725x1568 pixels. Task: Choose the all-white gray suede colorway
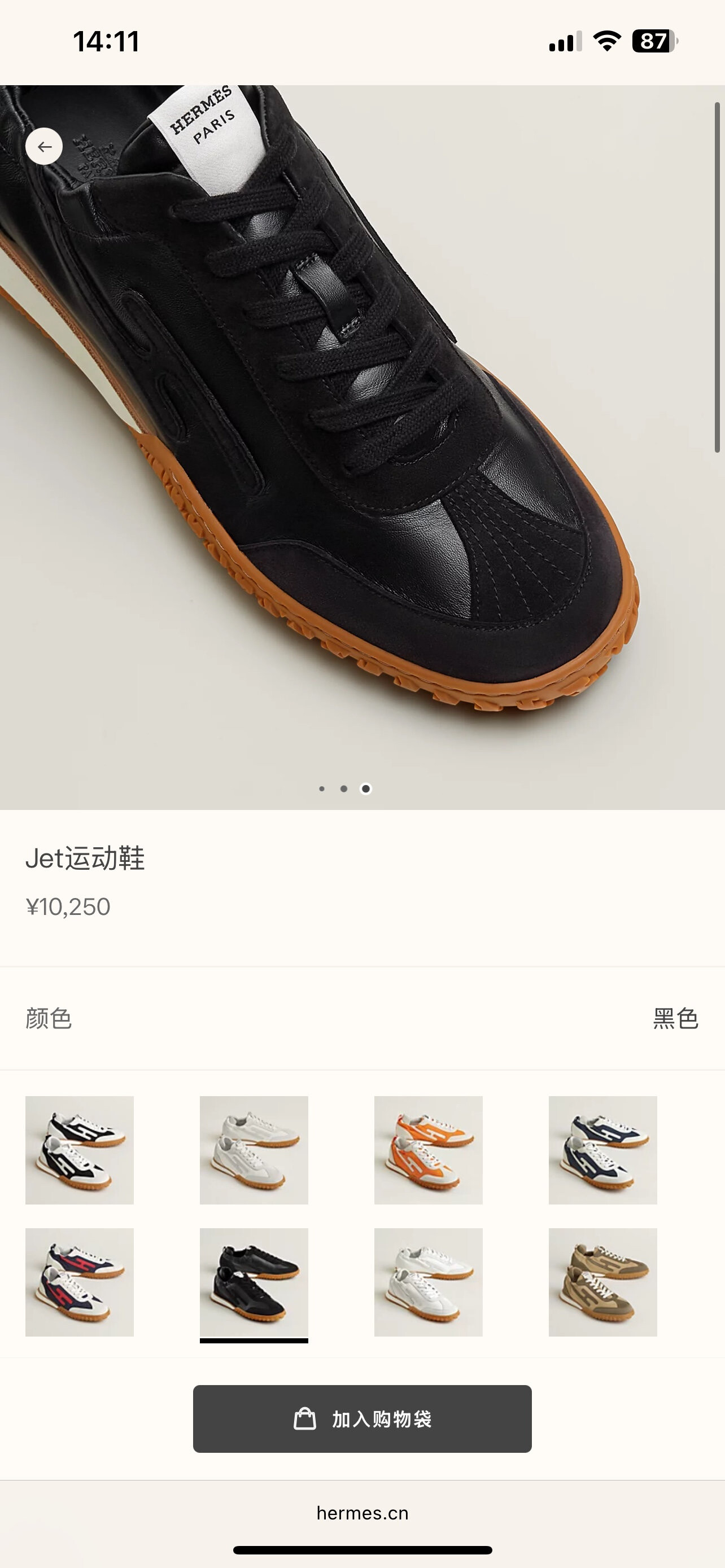click(254, 1150)
